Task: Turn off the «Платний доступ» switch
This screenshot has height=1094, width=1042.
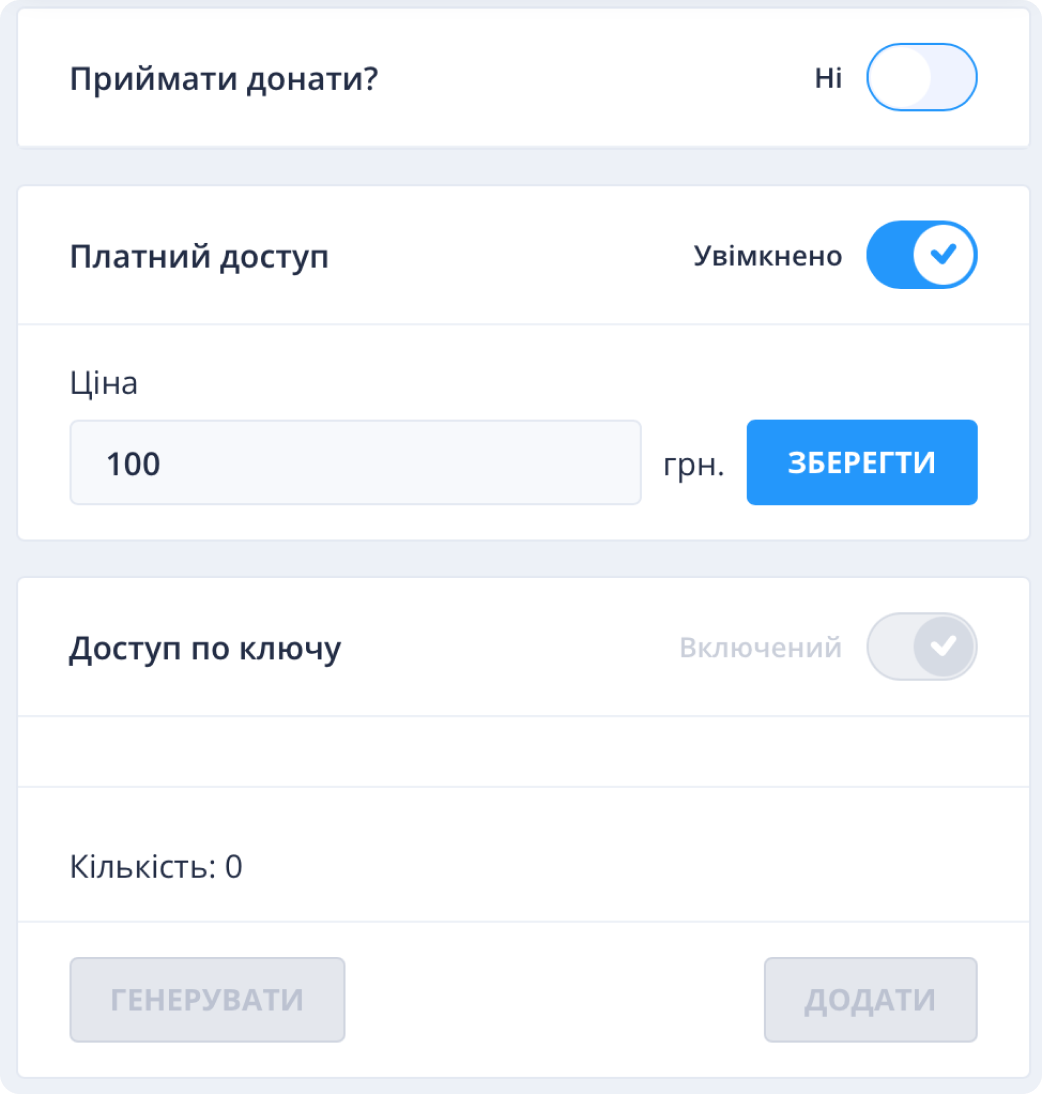Action: tap(921, 255)
